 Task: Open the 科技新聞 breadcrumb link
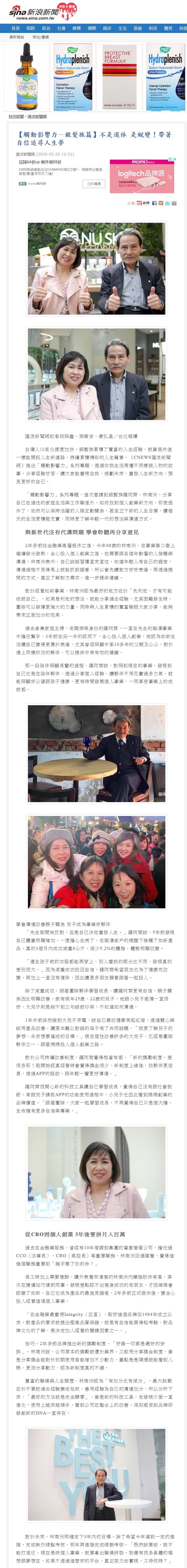16,116
